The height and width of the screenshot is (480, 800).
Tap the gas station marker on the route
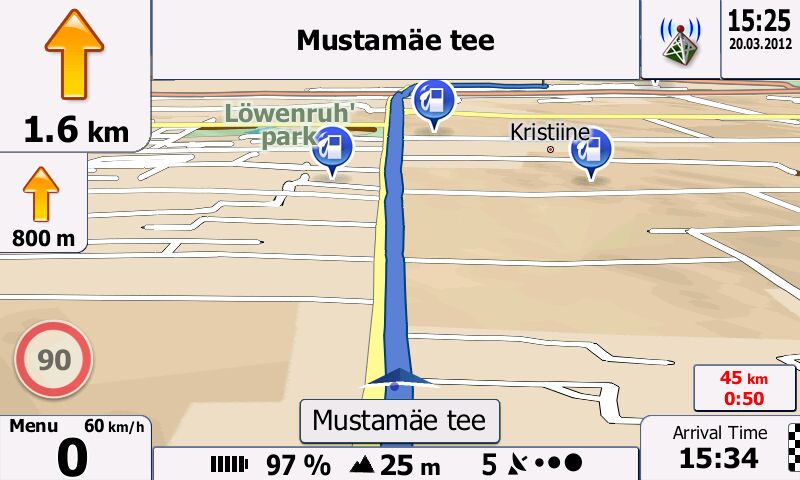point(434,100)
